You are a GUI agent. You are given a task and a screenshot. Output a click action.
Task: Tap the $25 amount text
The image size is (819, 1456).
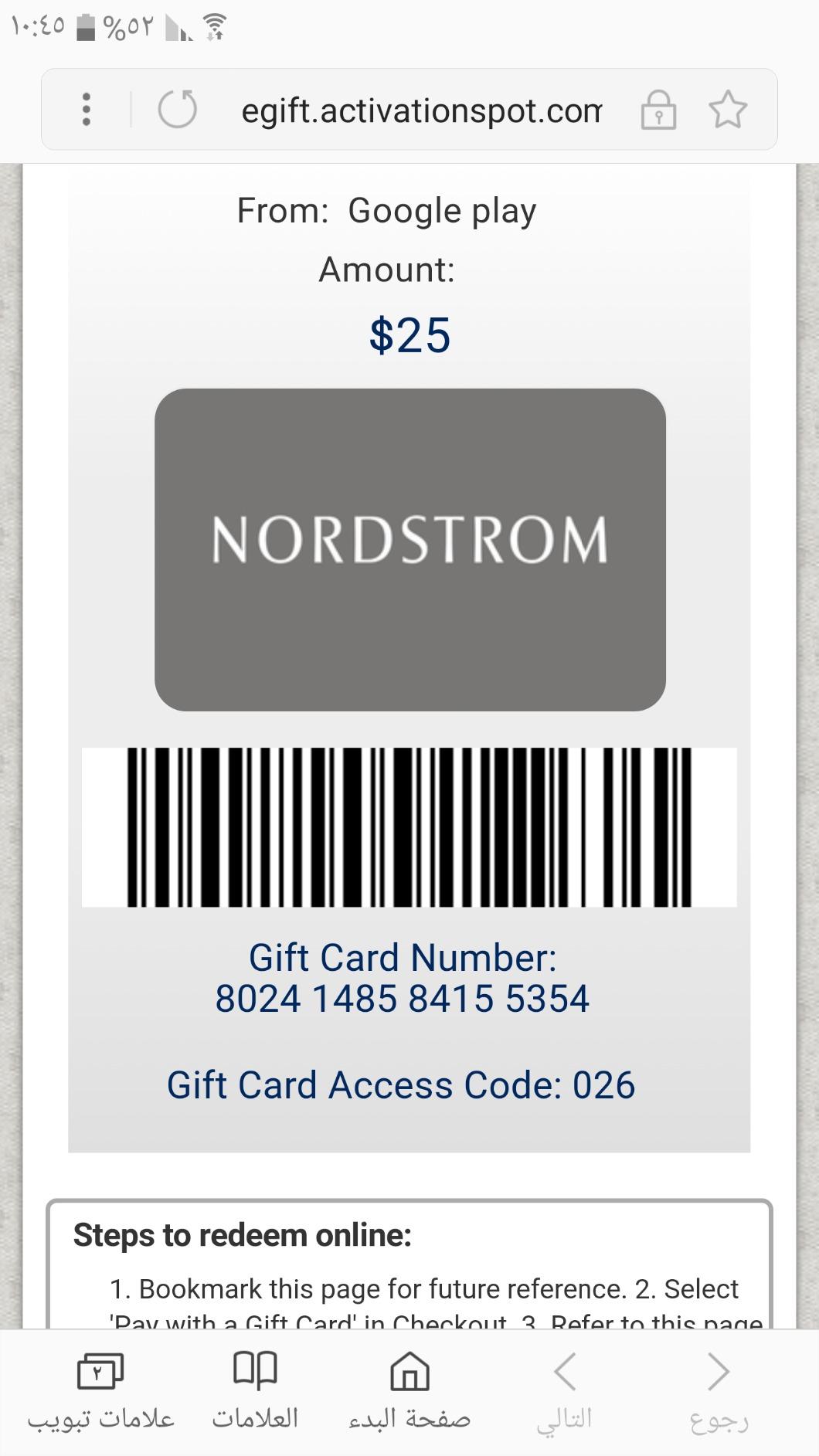point(409,334)
